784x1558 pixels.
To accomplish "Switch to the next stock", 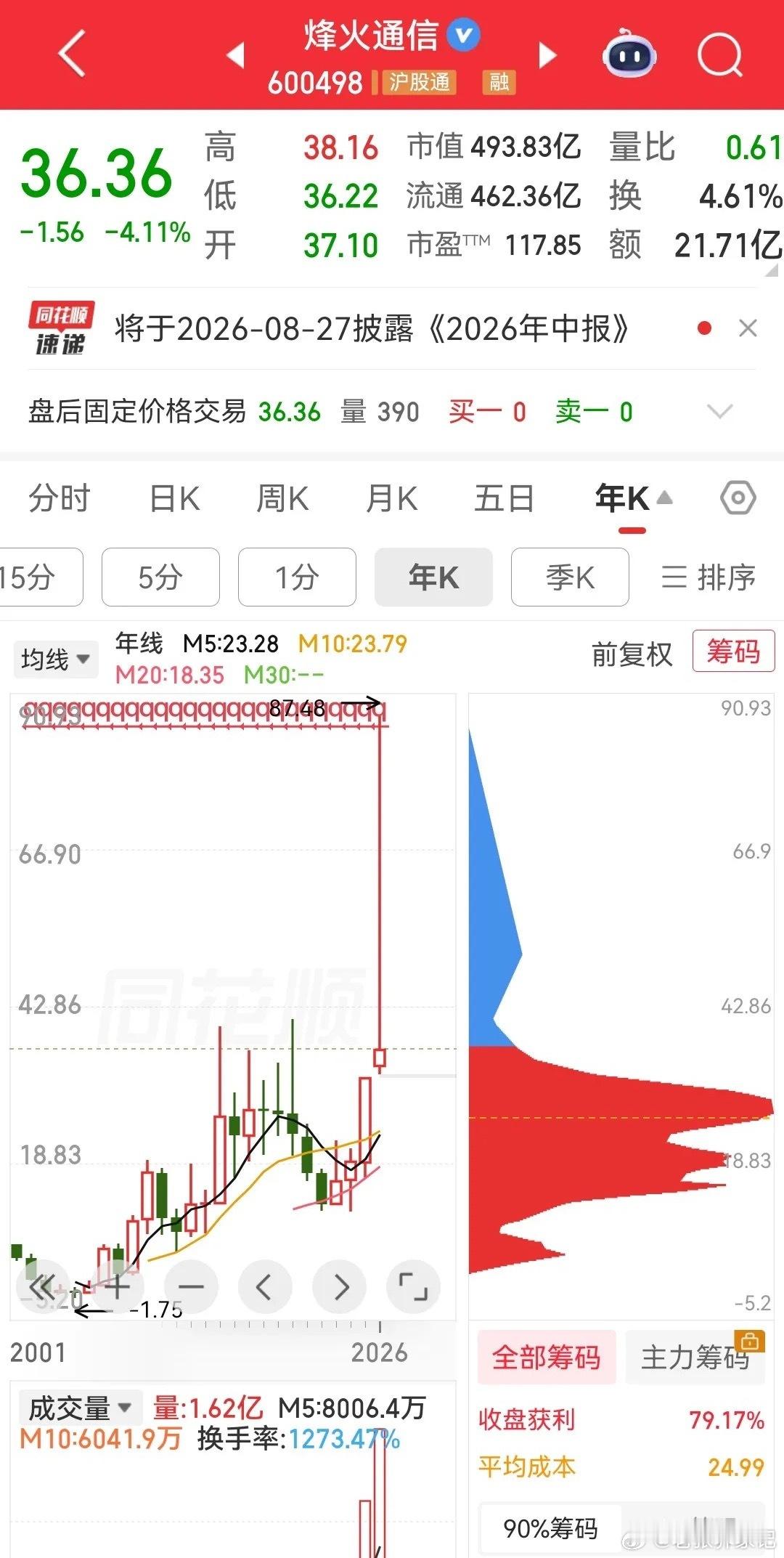I will (x=547, y=56).
